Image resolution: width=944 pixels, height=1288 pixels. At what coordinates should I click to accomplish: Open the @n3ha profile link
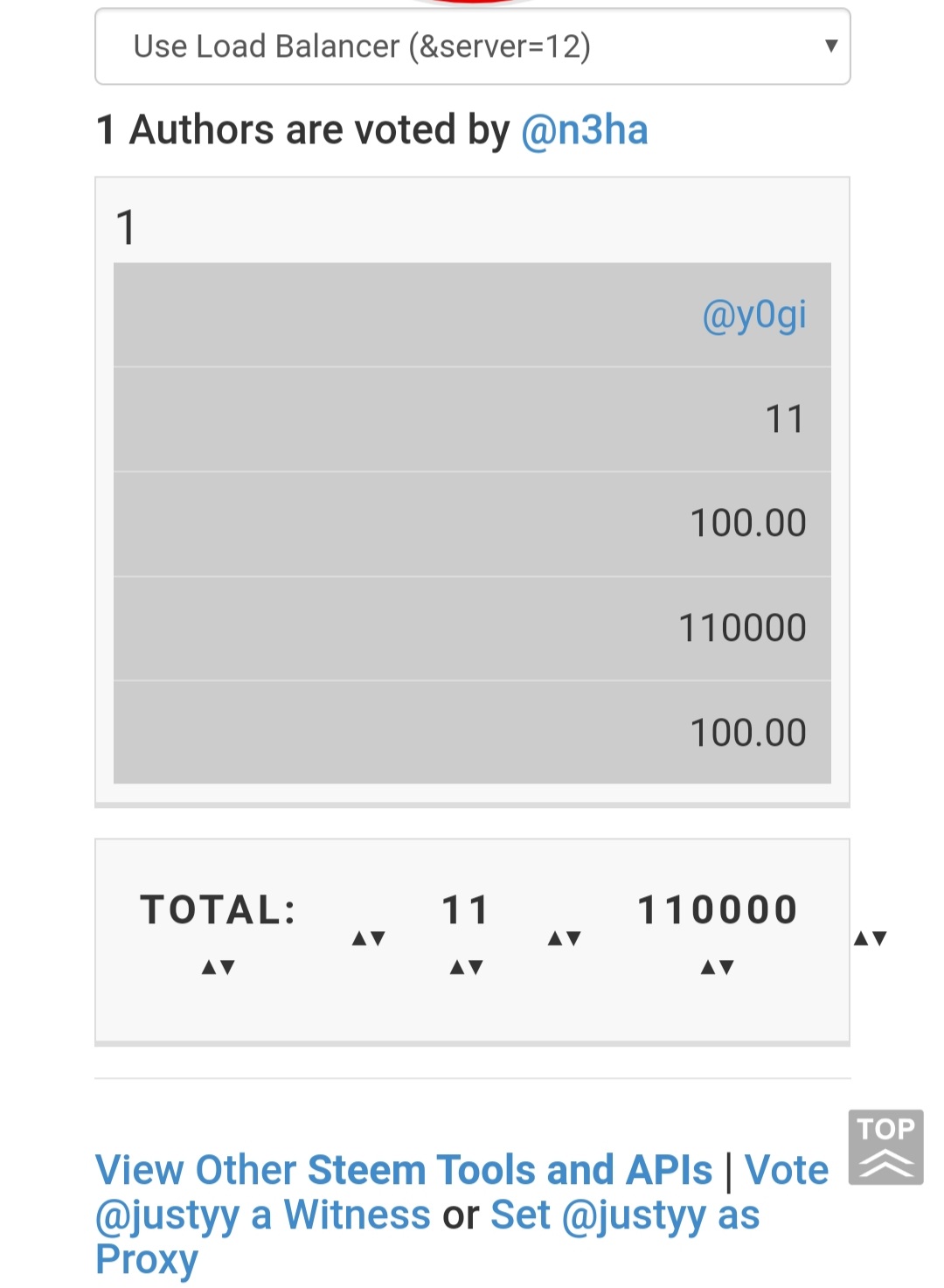(585, 130)
